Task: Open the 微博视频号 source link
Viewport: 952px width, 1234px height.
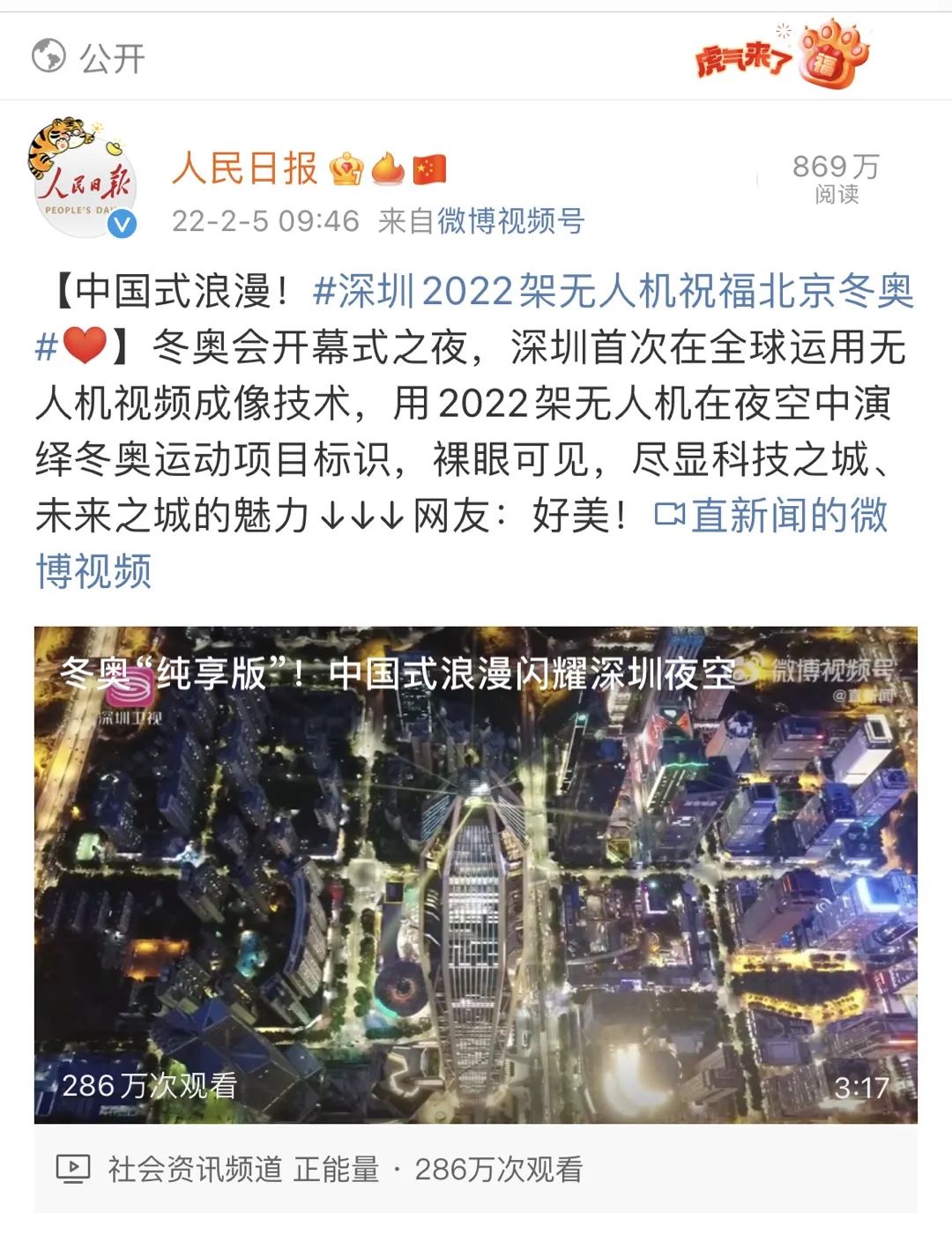Action: pyautogui.click(x=510, y=220)
